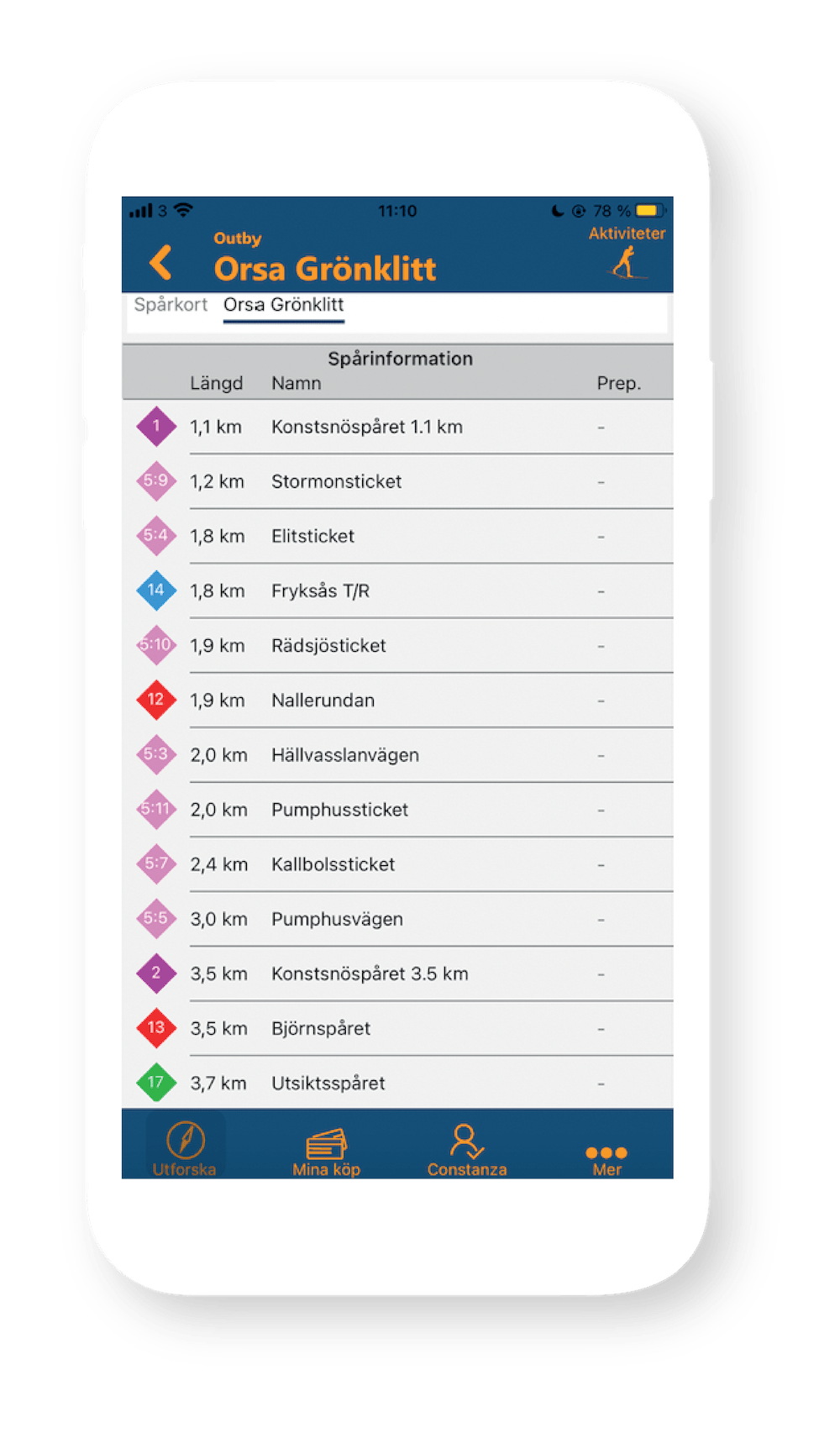Select the Orsa Grönklitt tab

(x=284, y=305)
